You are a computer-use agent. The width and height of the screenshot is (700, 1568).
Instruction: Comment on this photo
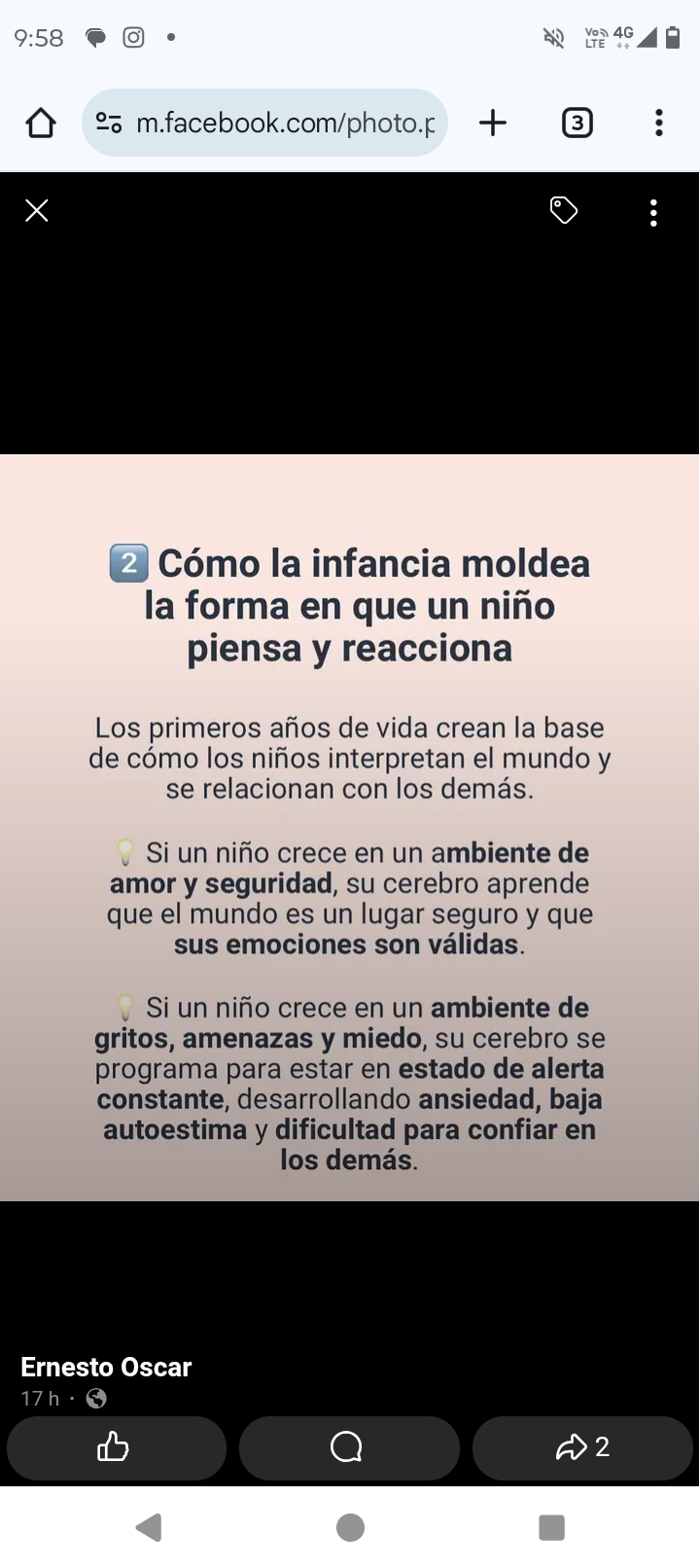[x=348, y=1447]
